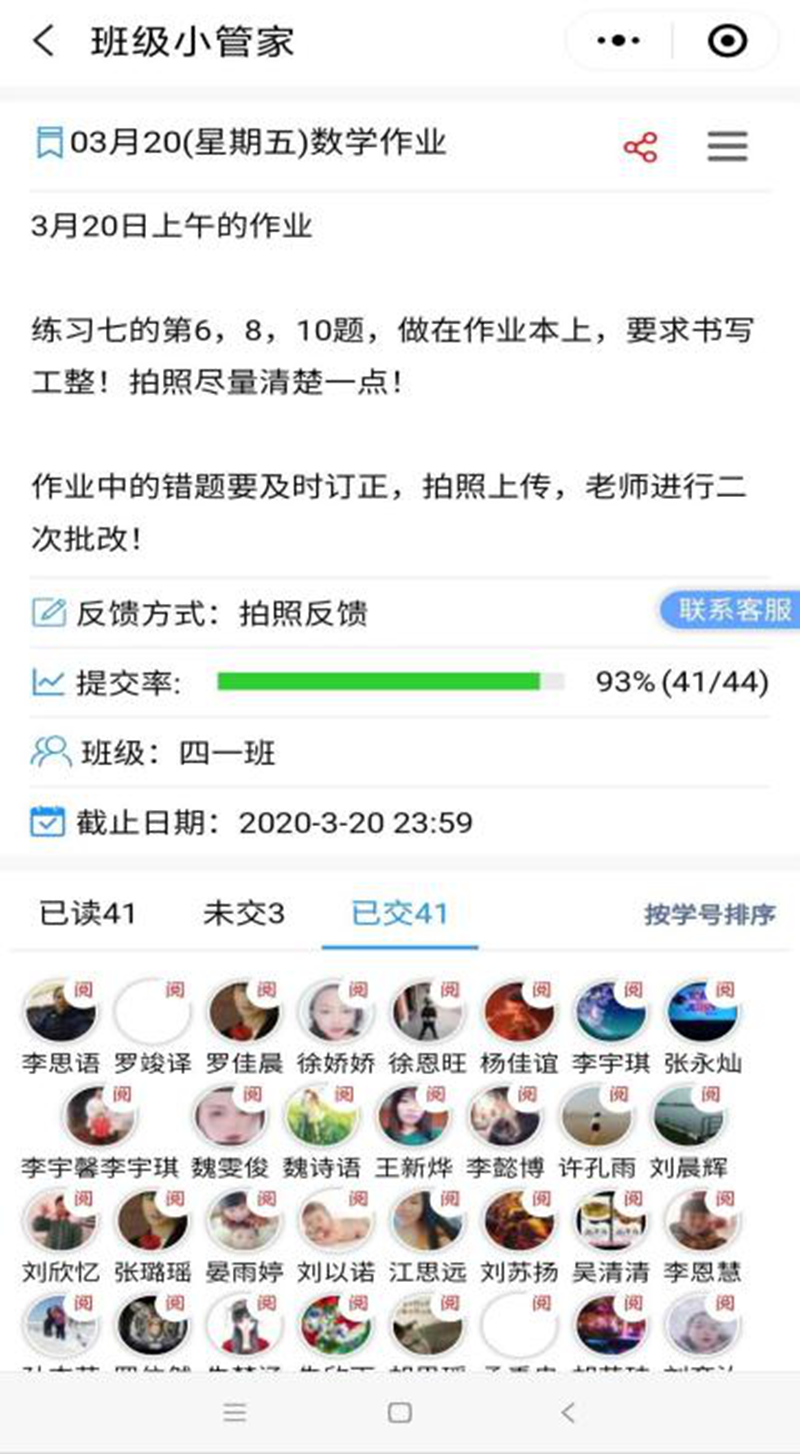Switch to the 未交3 tab
Image resolution: width=800 pixels, height=1454 pixels.
(x=244, y=913)
